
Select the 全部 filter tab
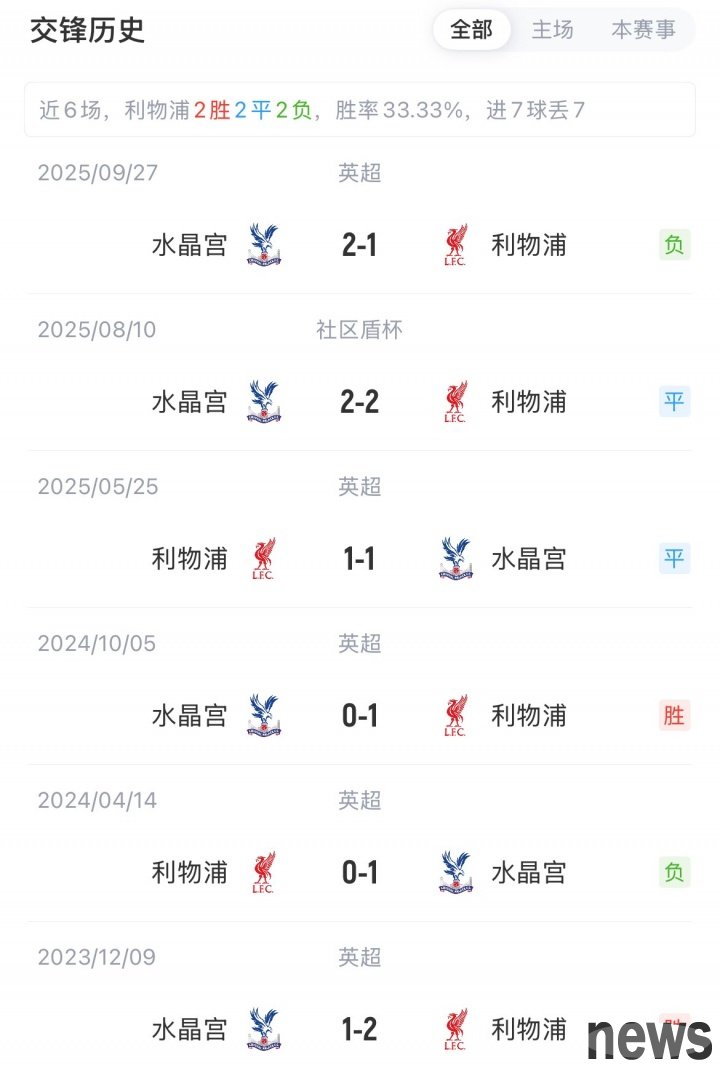pyautogui.click(x=471, y=30)
